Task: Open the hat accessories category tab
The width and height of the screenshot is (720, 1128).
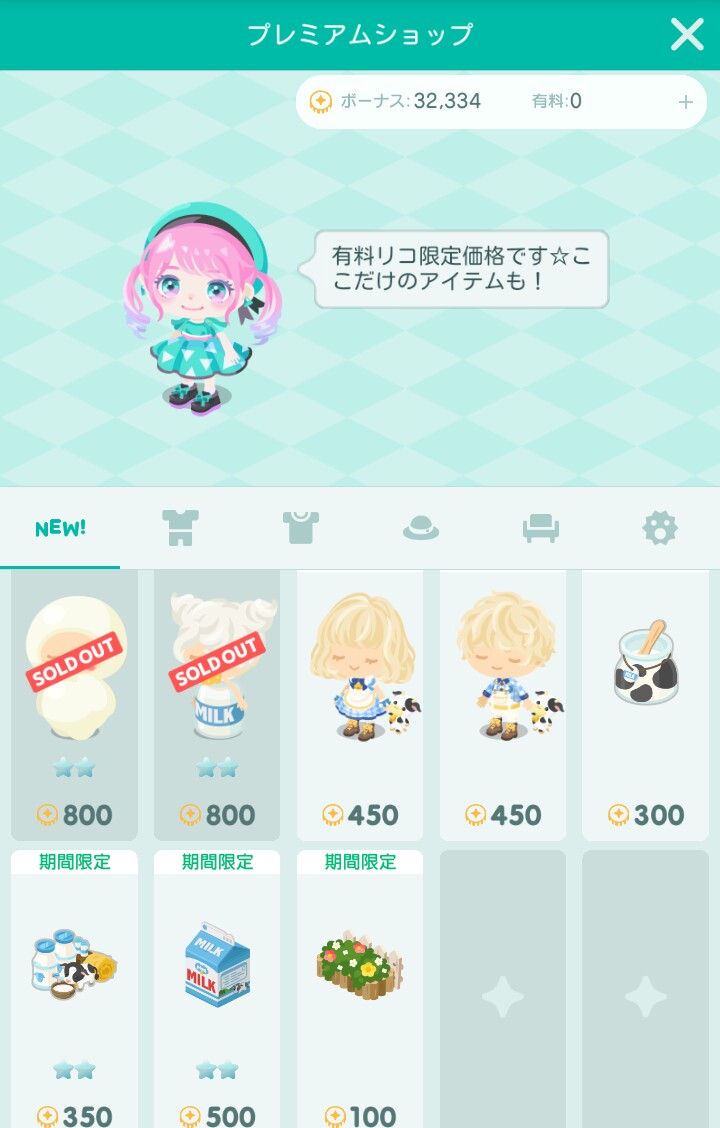Action: click(x=421, y=527)
